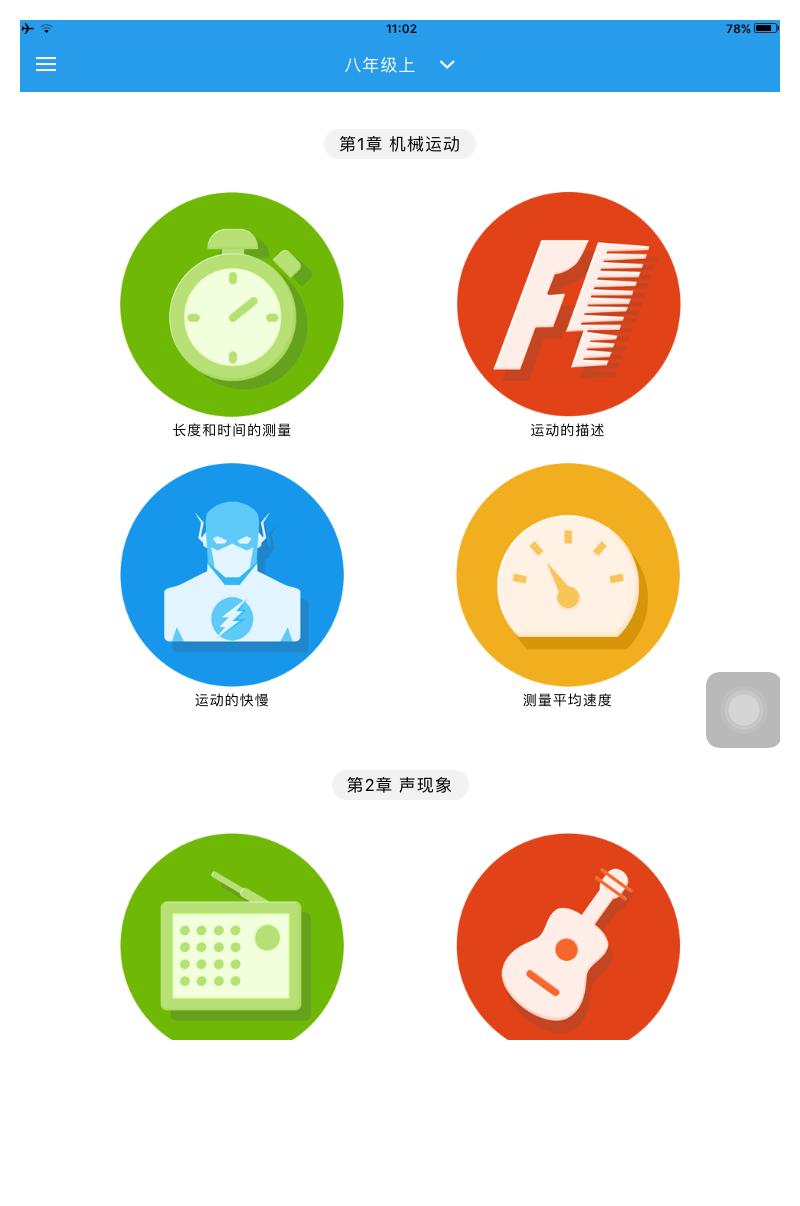Tap the Wi-Fi icon in the status bar
Image resolution: width=800 pixels, height=1206 pixels.
click(47, 28)
